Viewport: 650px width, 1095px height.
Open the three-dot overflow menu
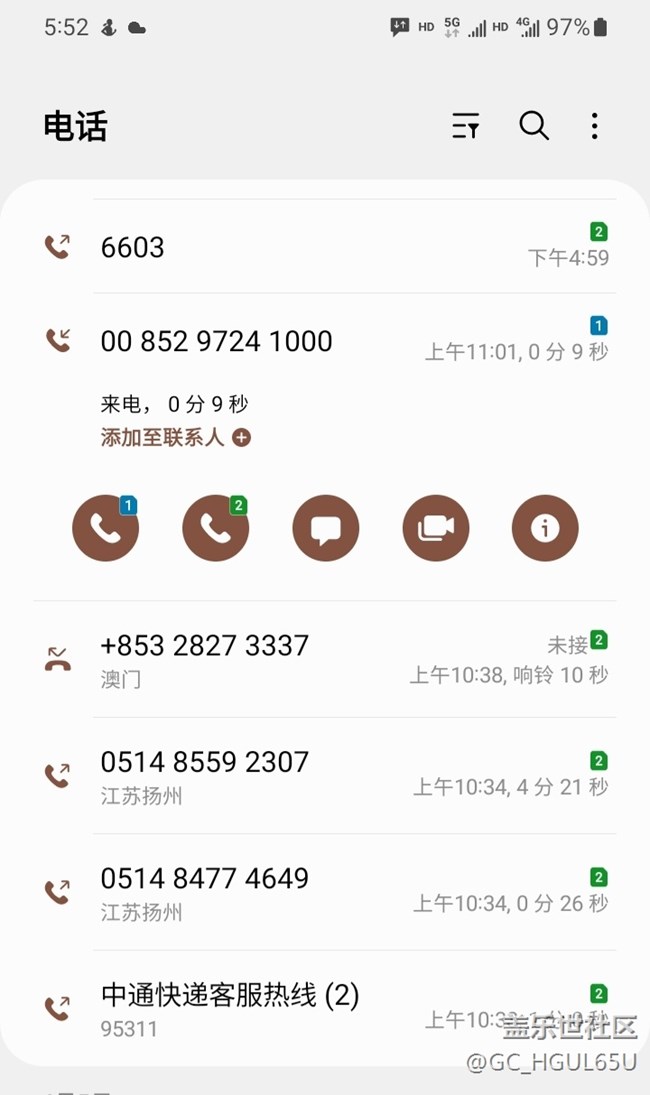pos(595,126)
